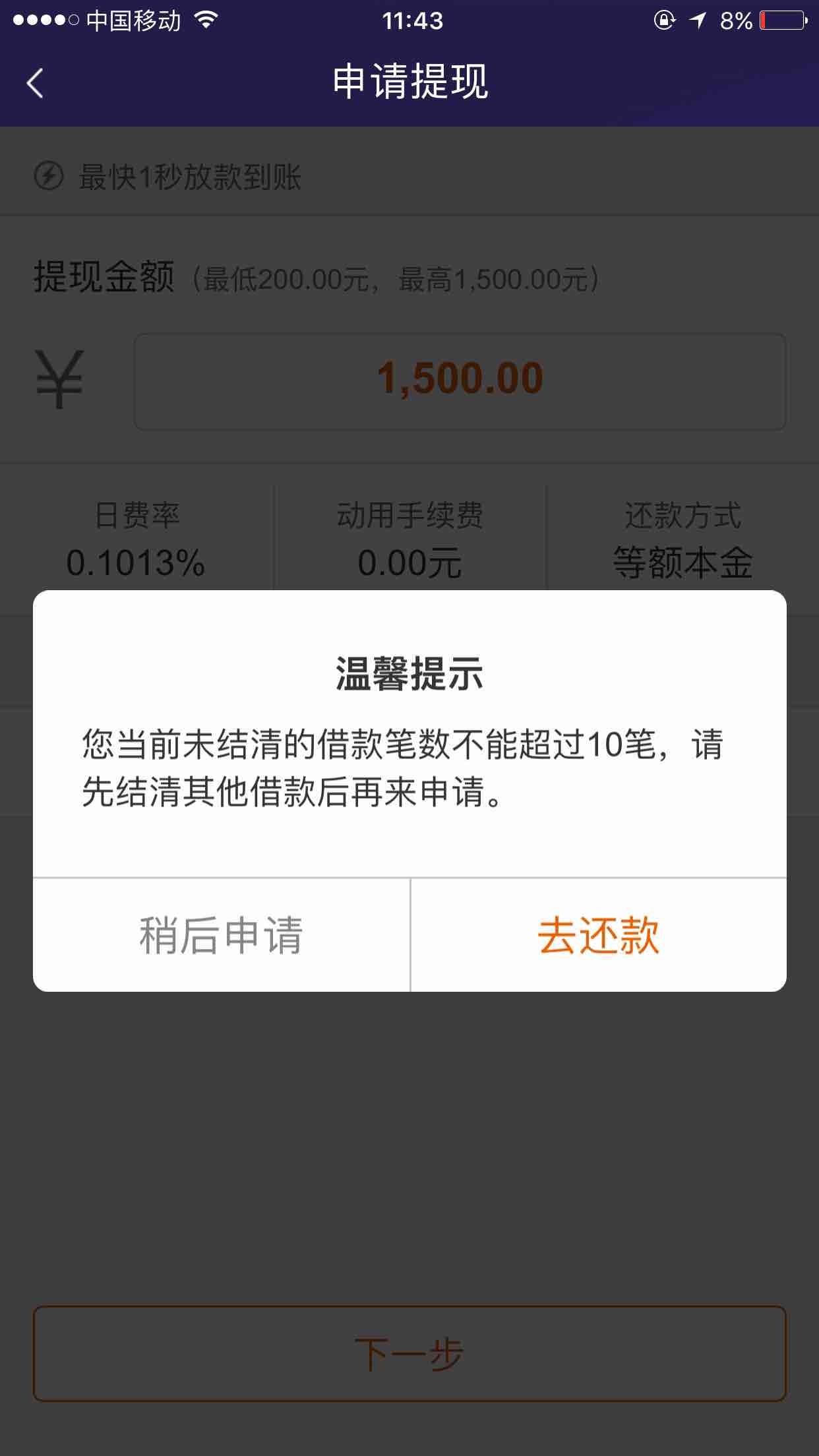Tap 稍后申请 to apply later
819x1456 pixels.
[x=221, y=934]
